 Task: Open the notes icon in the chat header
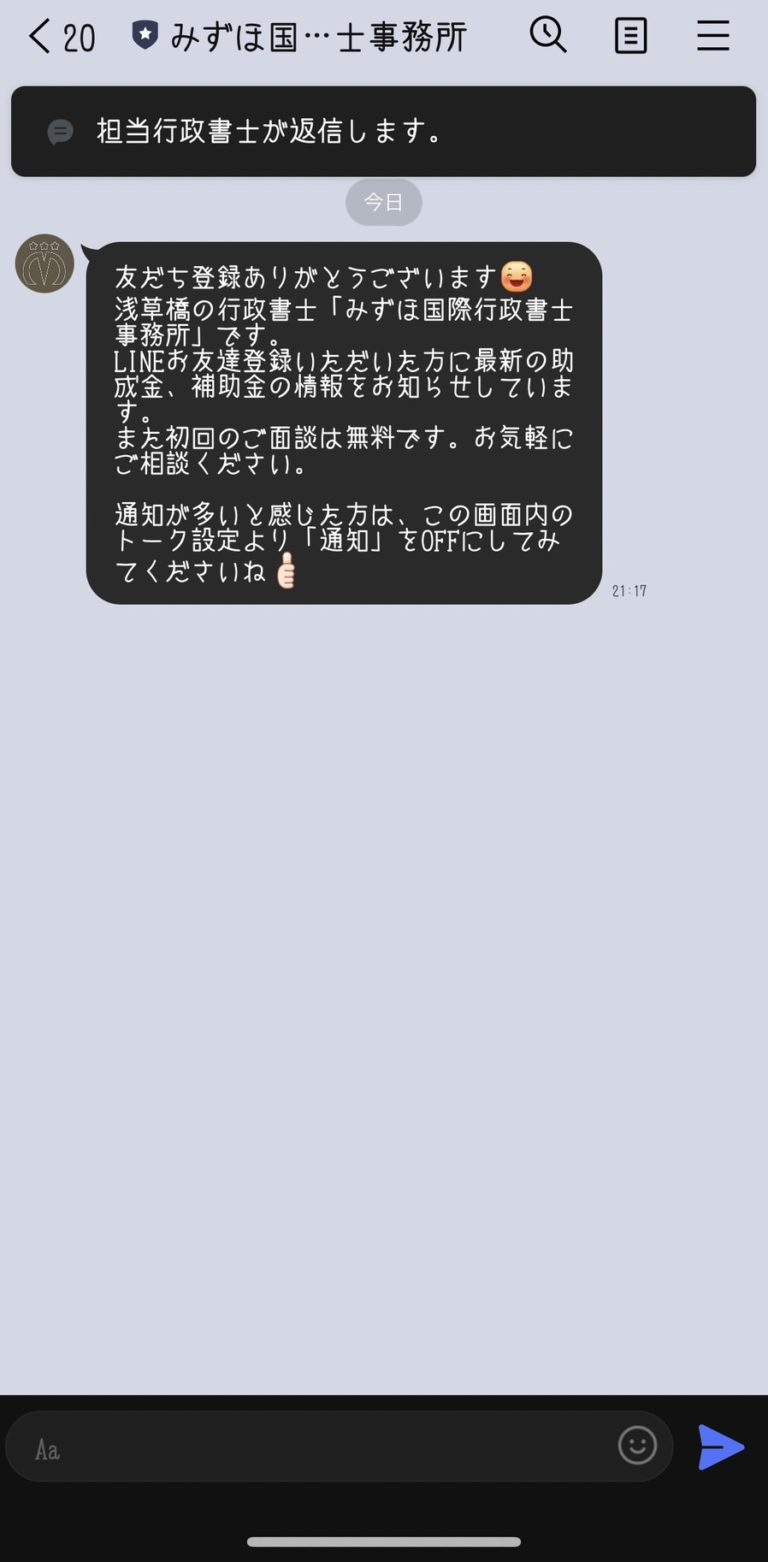click(630, 35)
